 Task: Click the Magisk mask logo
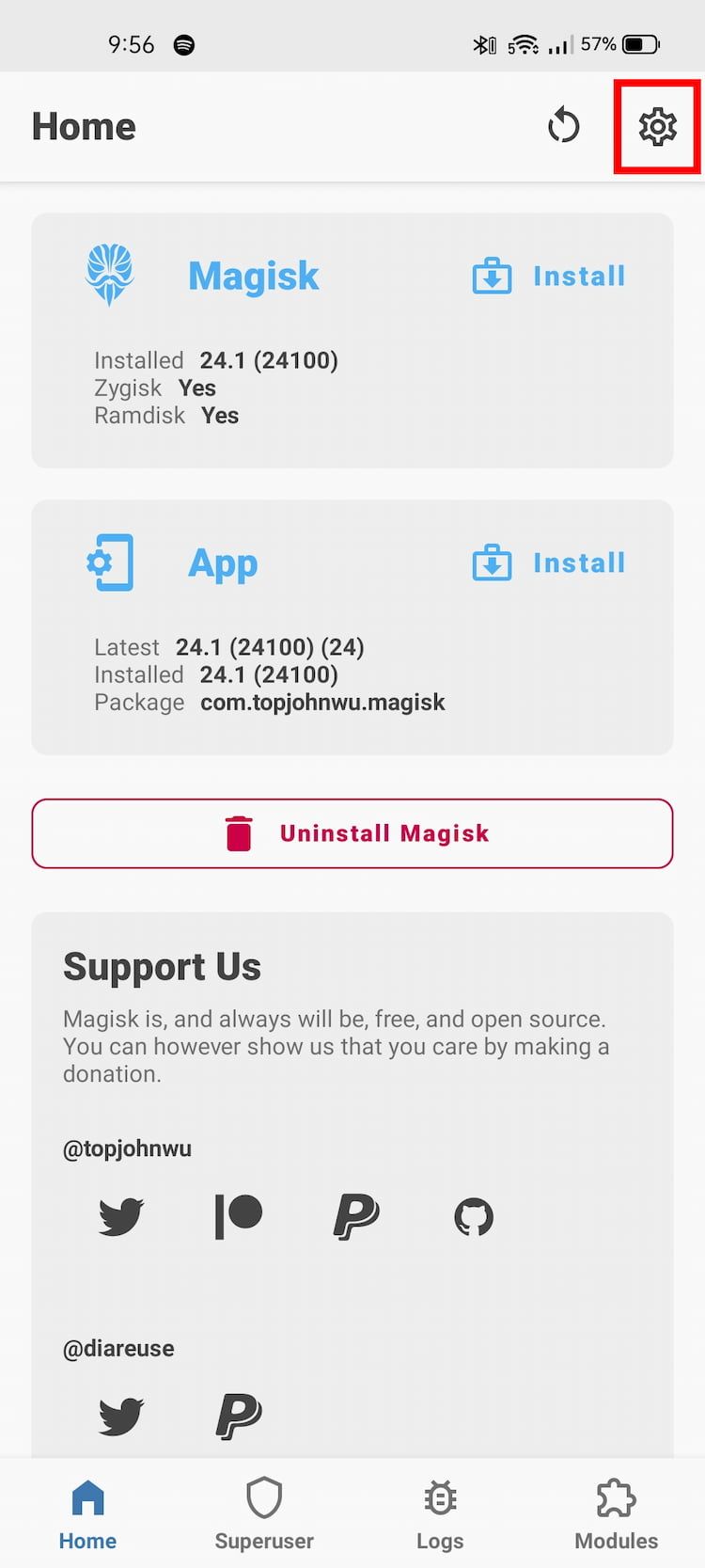point(109,273)
